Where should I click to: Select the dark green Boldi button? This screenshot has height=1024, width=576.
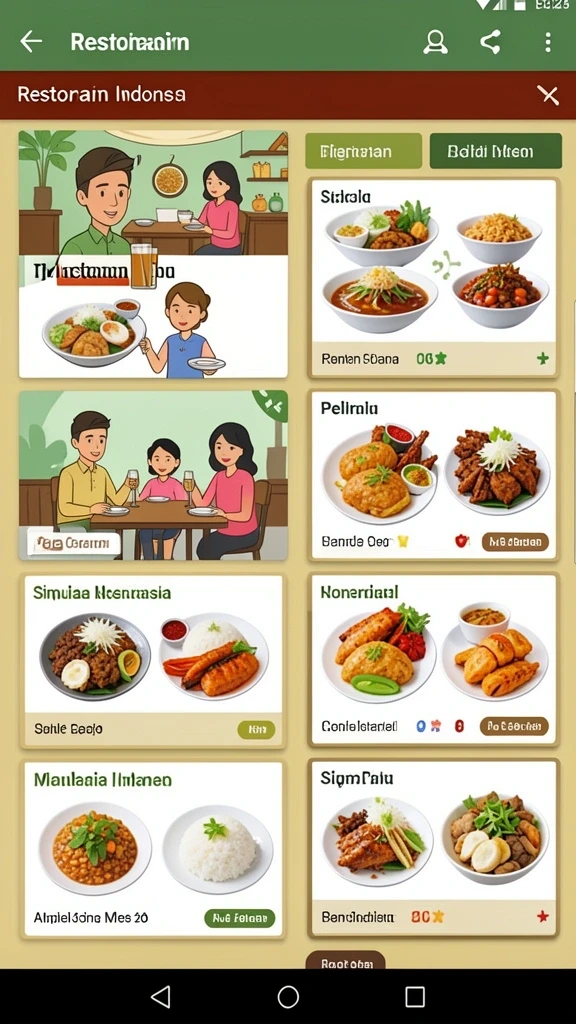tap(496, 152)
